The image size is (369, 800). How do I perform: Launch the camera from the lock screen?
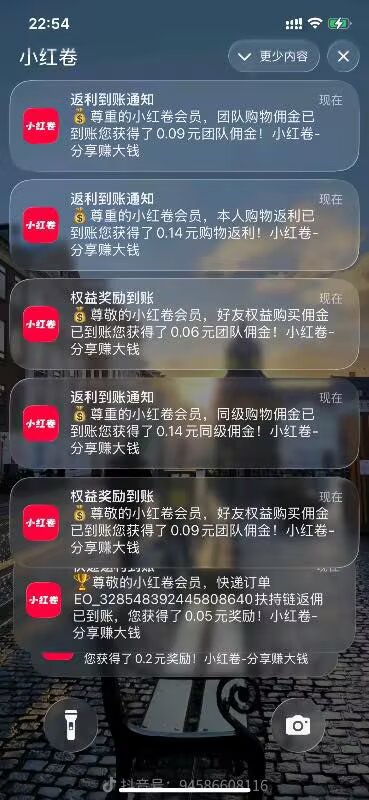298,724
